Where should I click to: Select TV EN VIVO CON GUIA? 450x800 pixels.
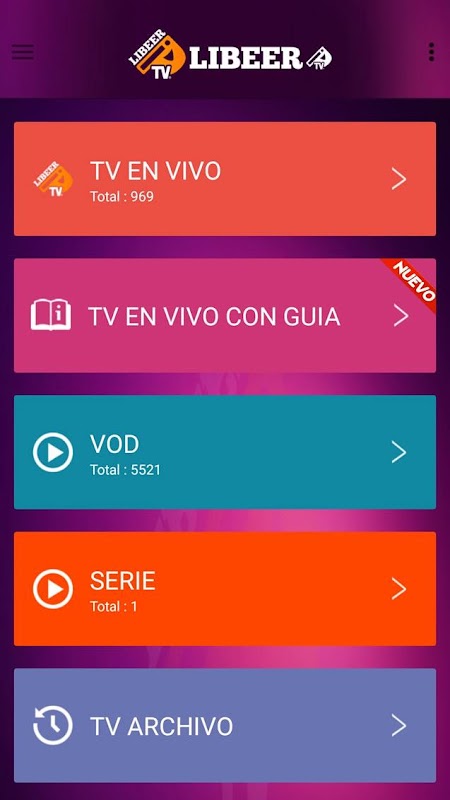[x=225, y=315]
